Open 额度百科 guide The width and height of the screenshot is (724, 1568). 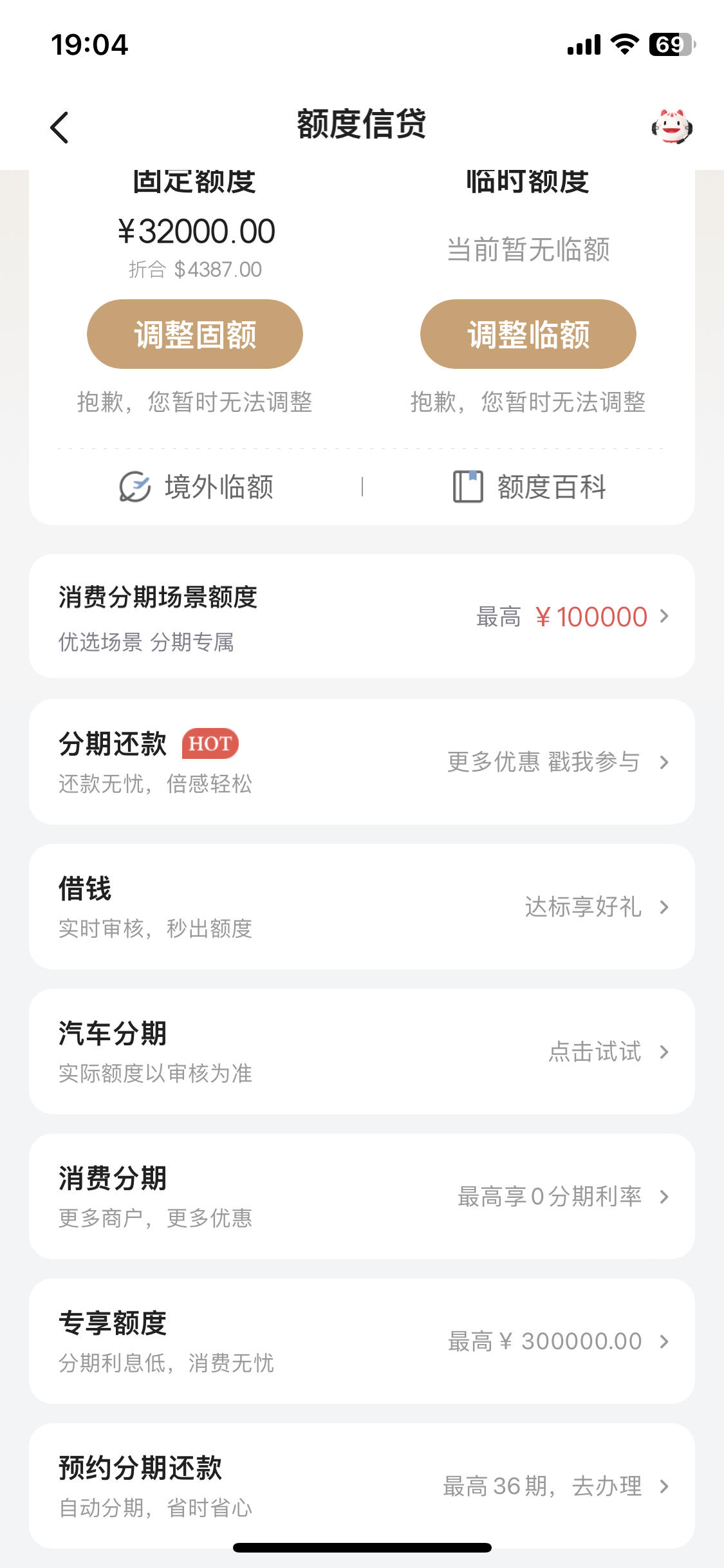point(529,487)
